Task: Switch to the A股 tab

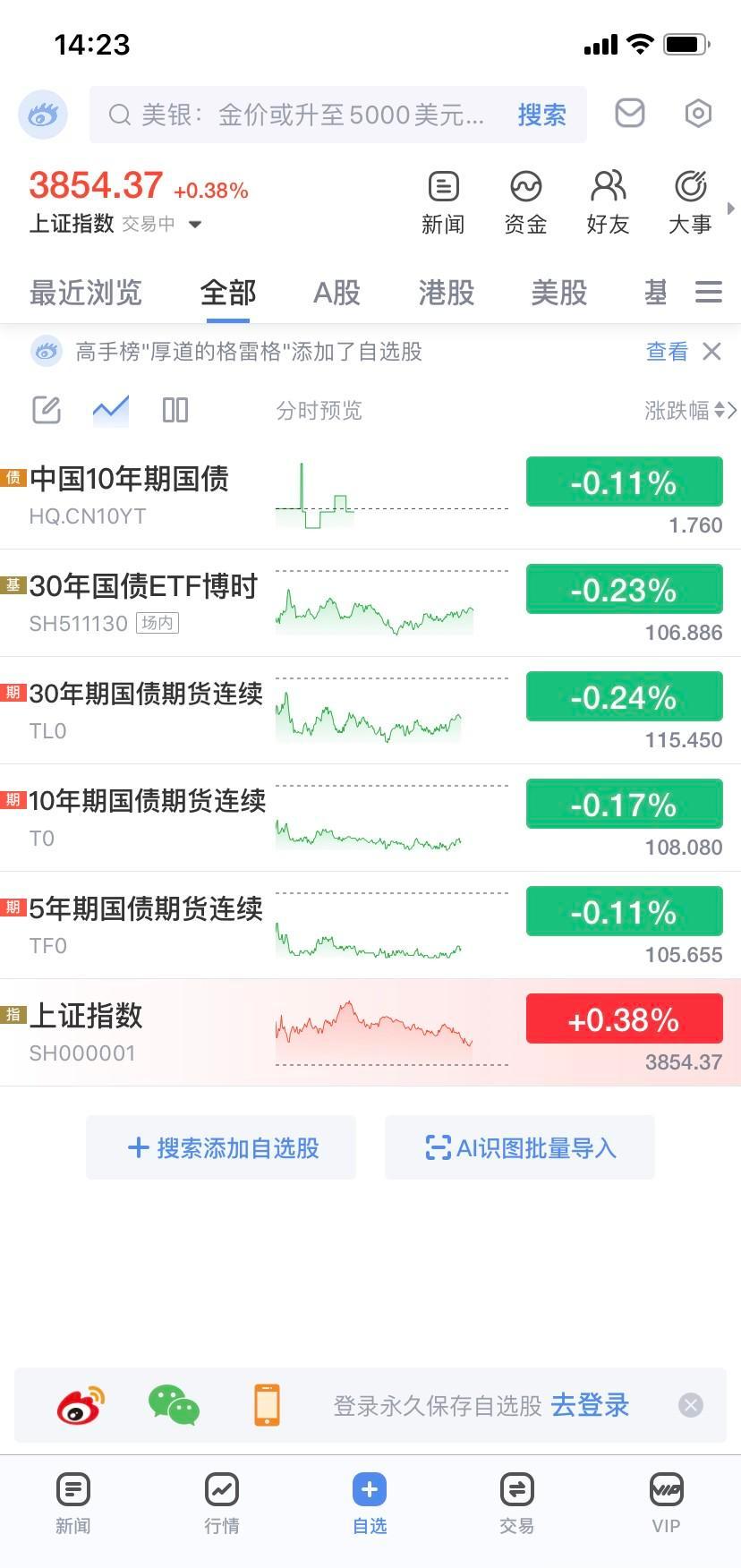Action: coord(336,293)
